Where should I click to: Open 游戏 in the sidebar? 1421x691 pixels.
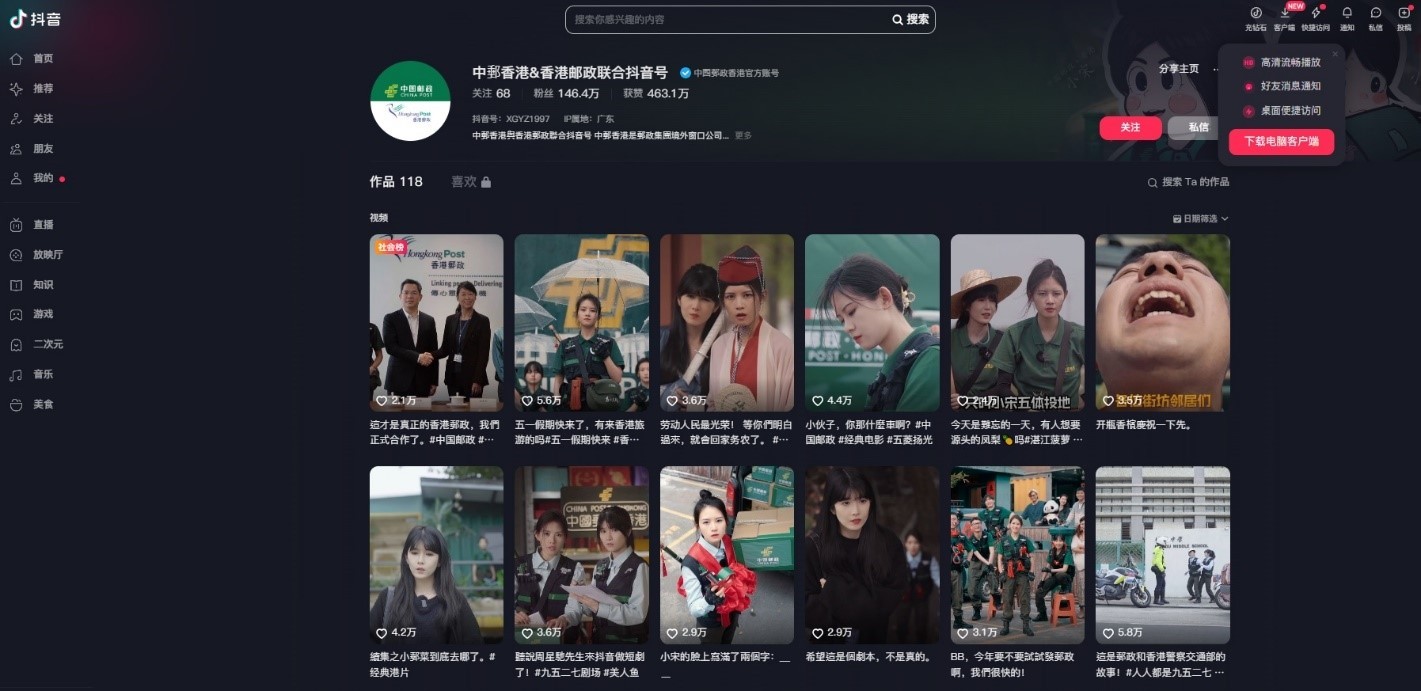42,314
